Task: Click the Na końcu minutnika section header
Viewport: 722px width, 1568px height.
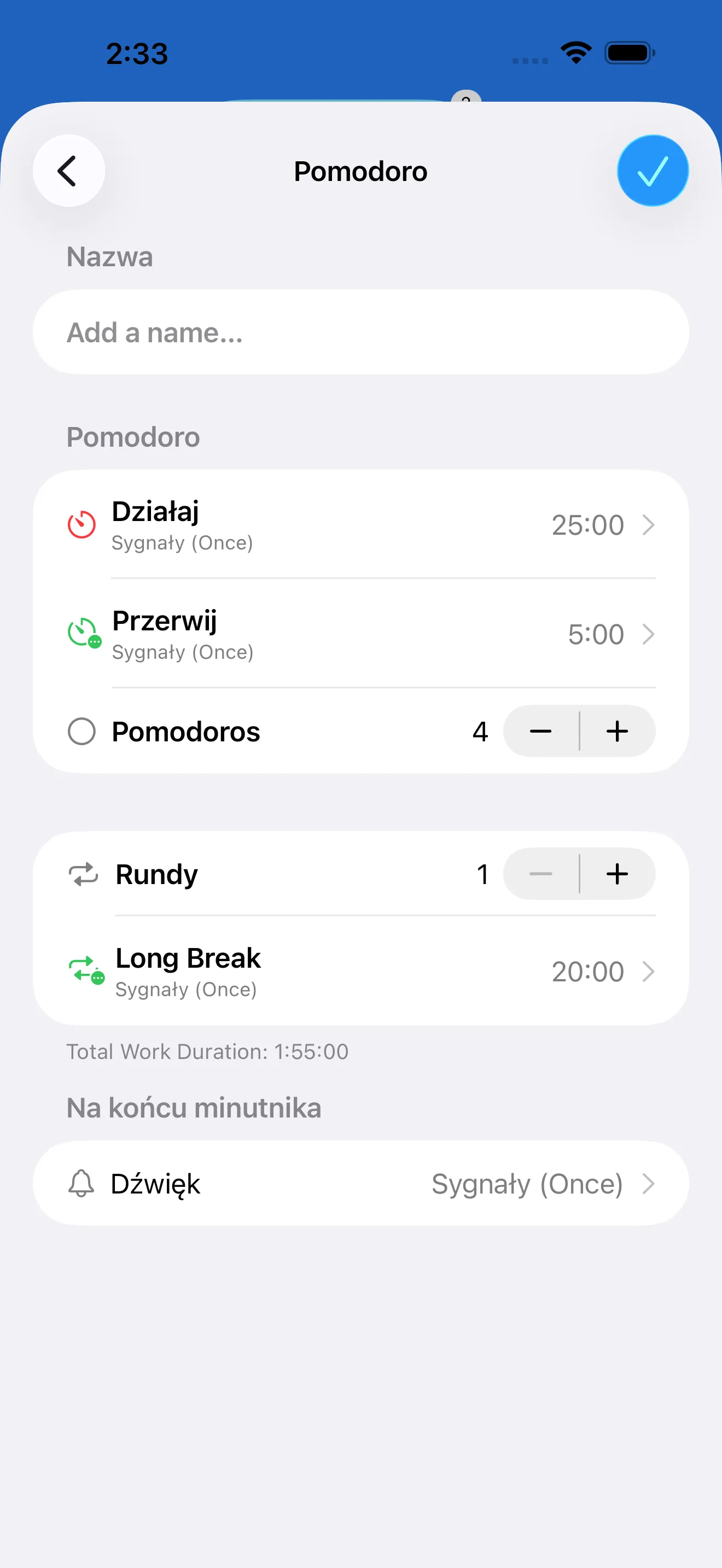Action: coord(194,1108)
